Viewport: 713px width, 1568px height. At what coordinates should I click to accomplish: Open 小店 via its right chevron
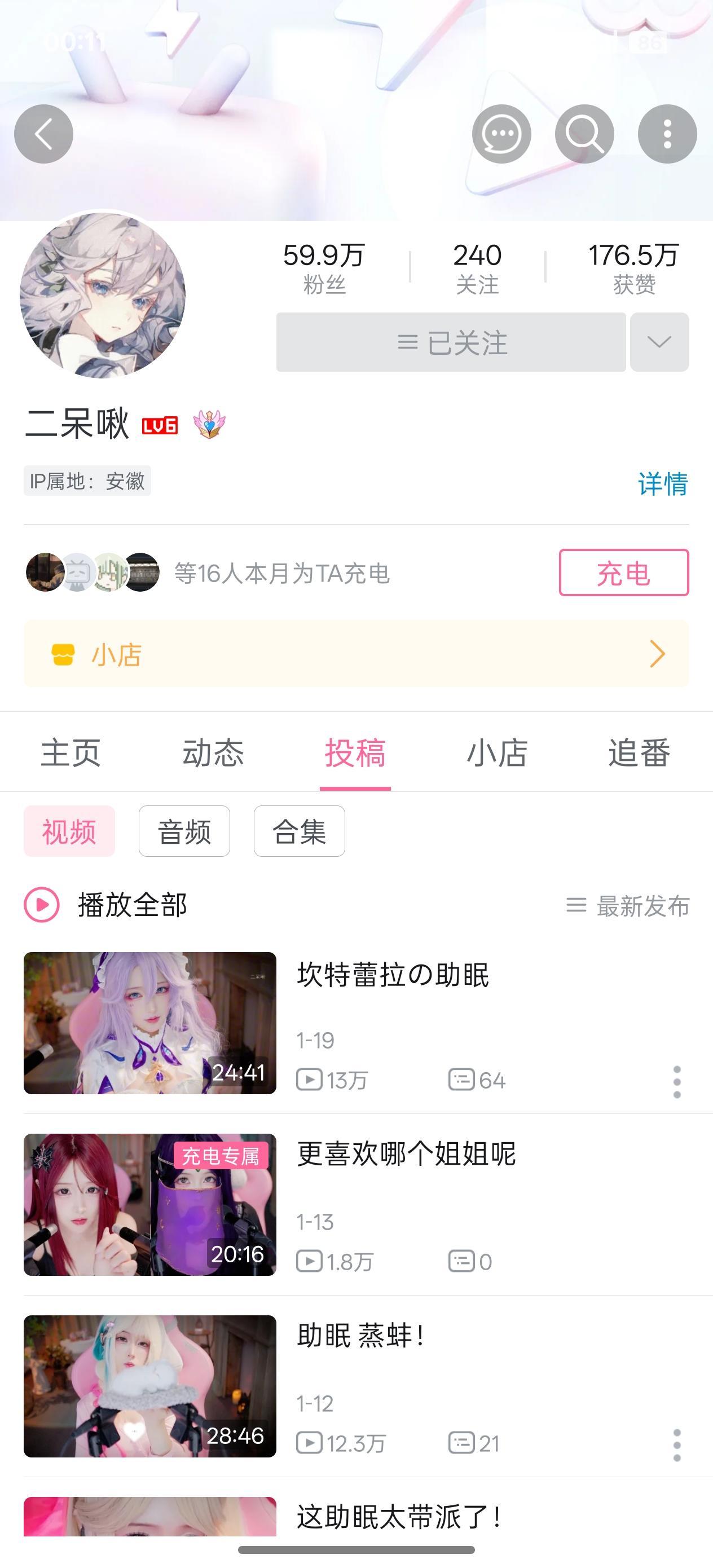pos(657,654)
